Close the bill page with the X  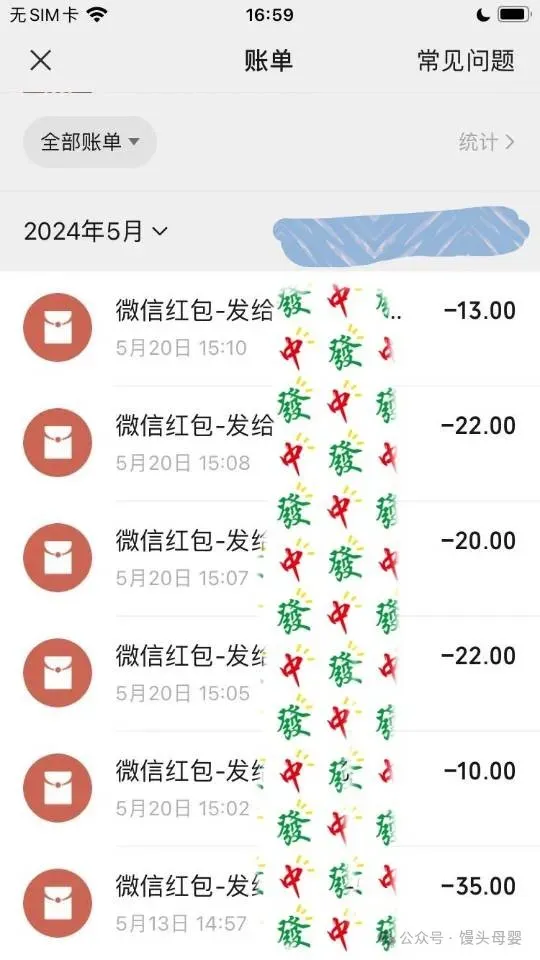pos(40,61)
